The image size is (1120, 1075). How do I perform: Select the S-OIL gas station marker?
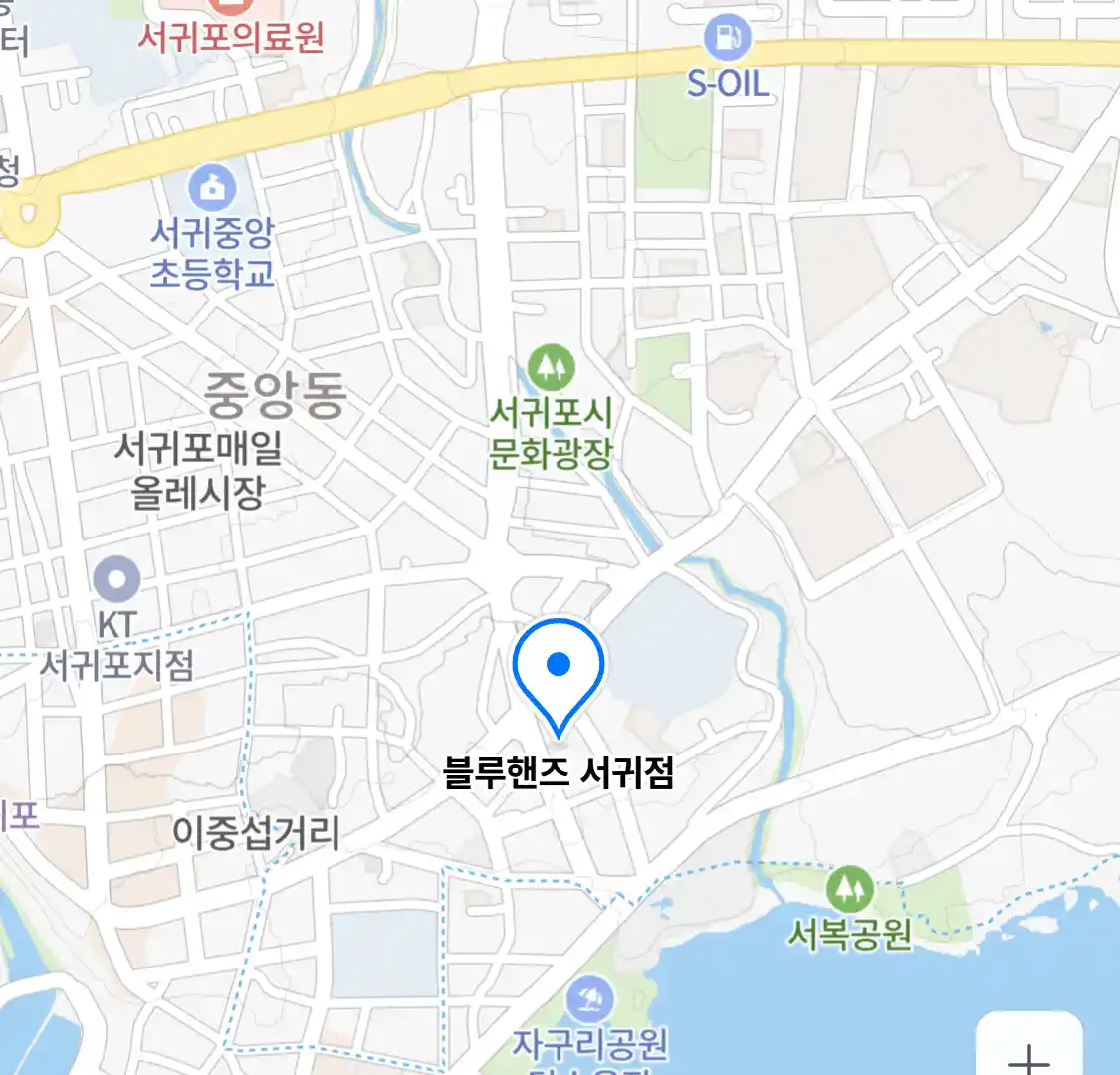729,40
